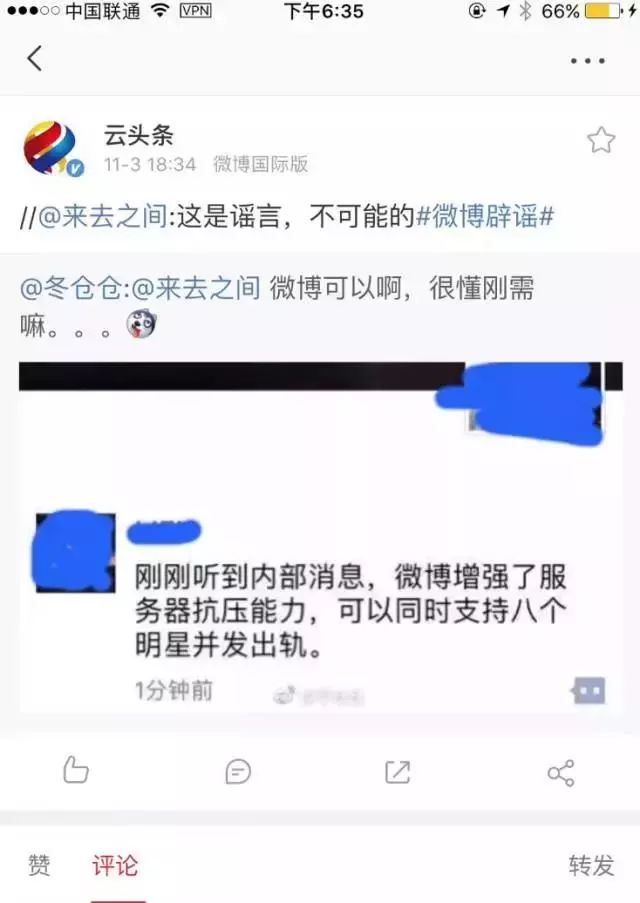The image size is (640, 903).
Task: Share this post externally
Action: tap(561, 772)
